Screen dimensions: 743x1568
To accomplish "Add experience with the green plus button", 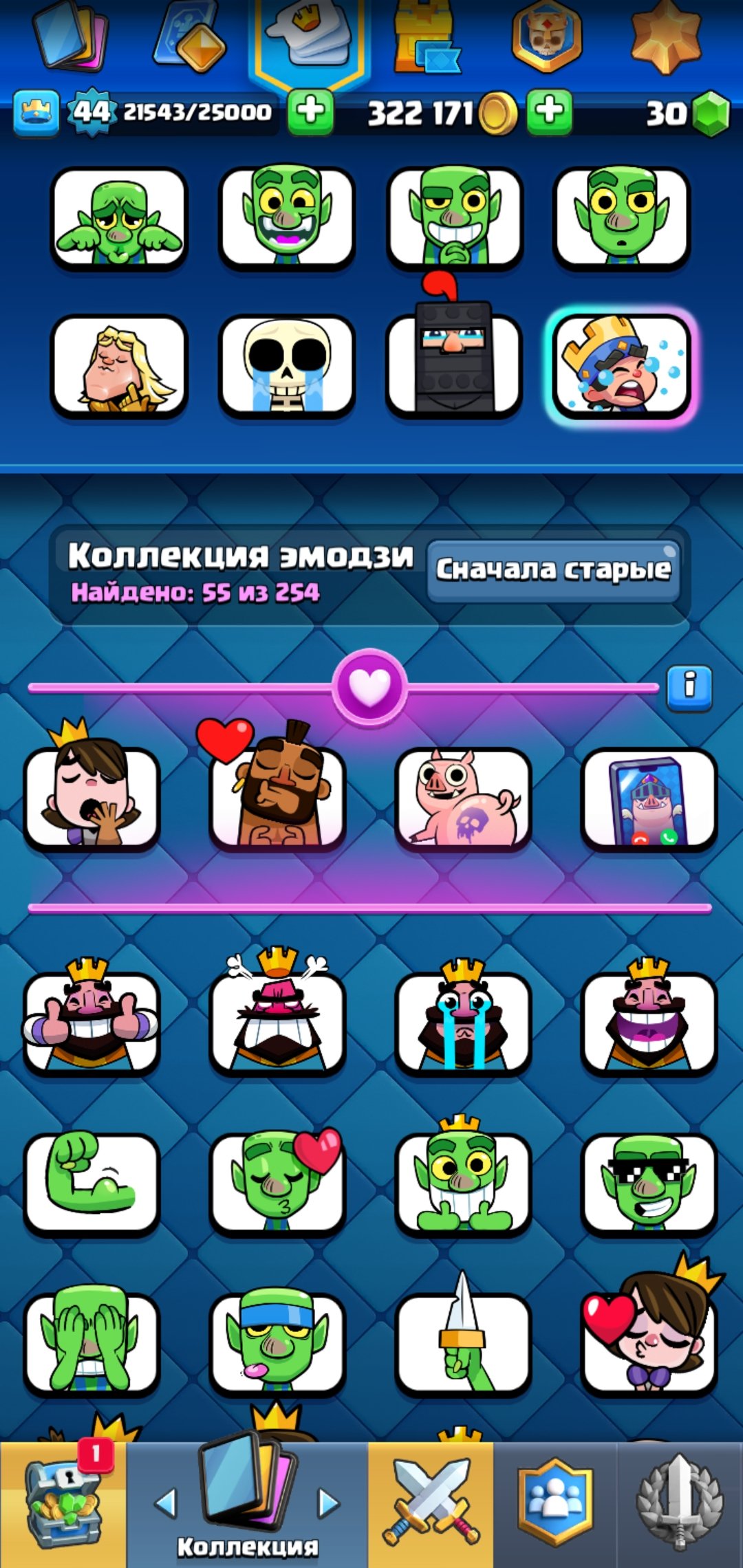I will coord(310,111).
